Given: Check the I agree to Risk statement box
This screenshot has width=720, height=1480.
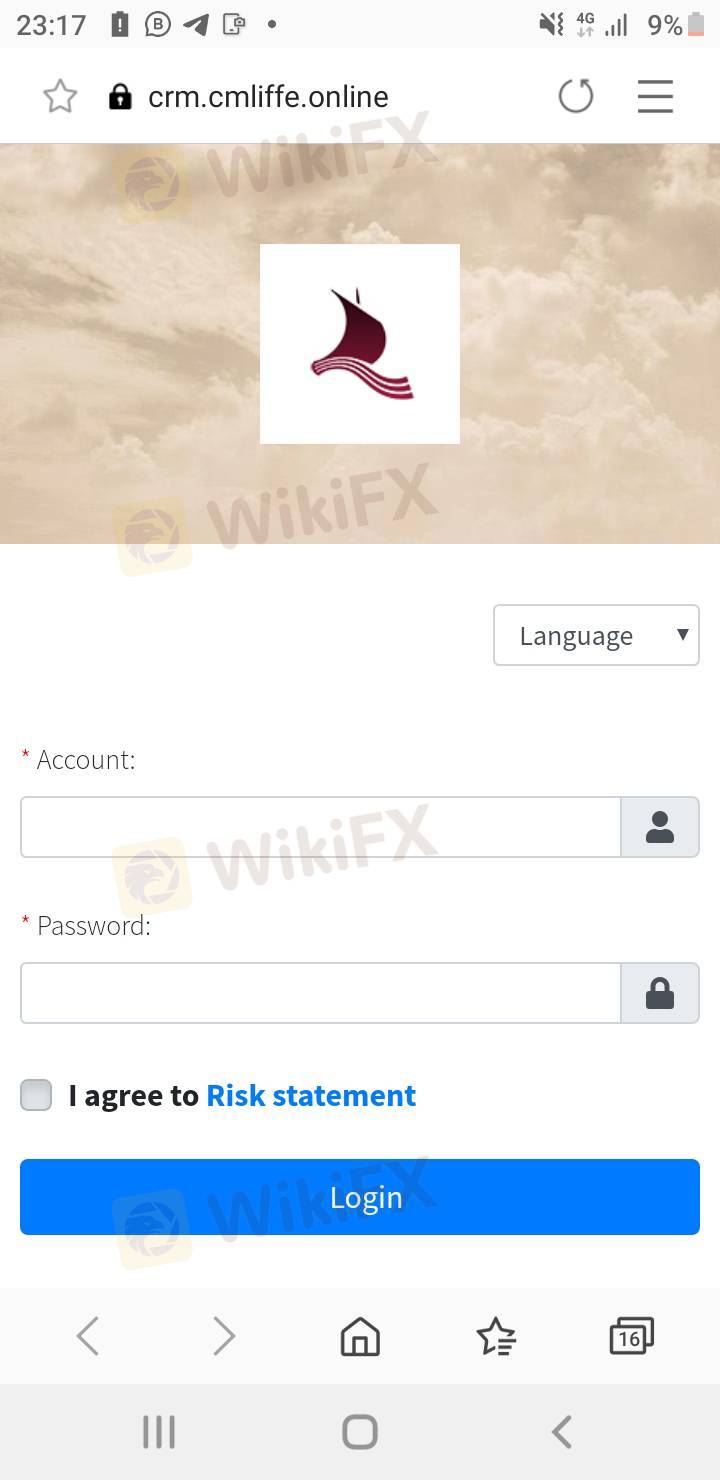Looking at the screenshot, I should (x=36, y=1095).
